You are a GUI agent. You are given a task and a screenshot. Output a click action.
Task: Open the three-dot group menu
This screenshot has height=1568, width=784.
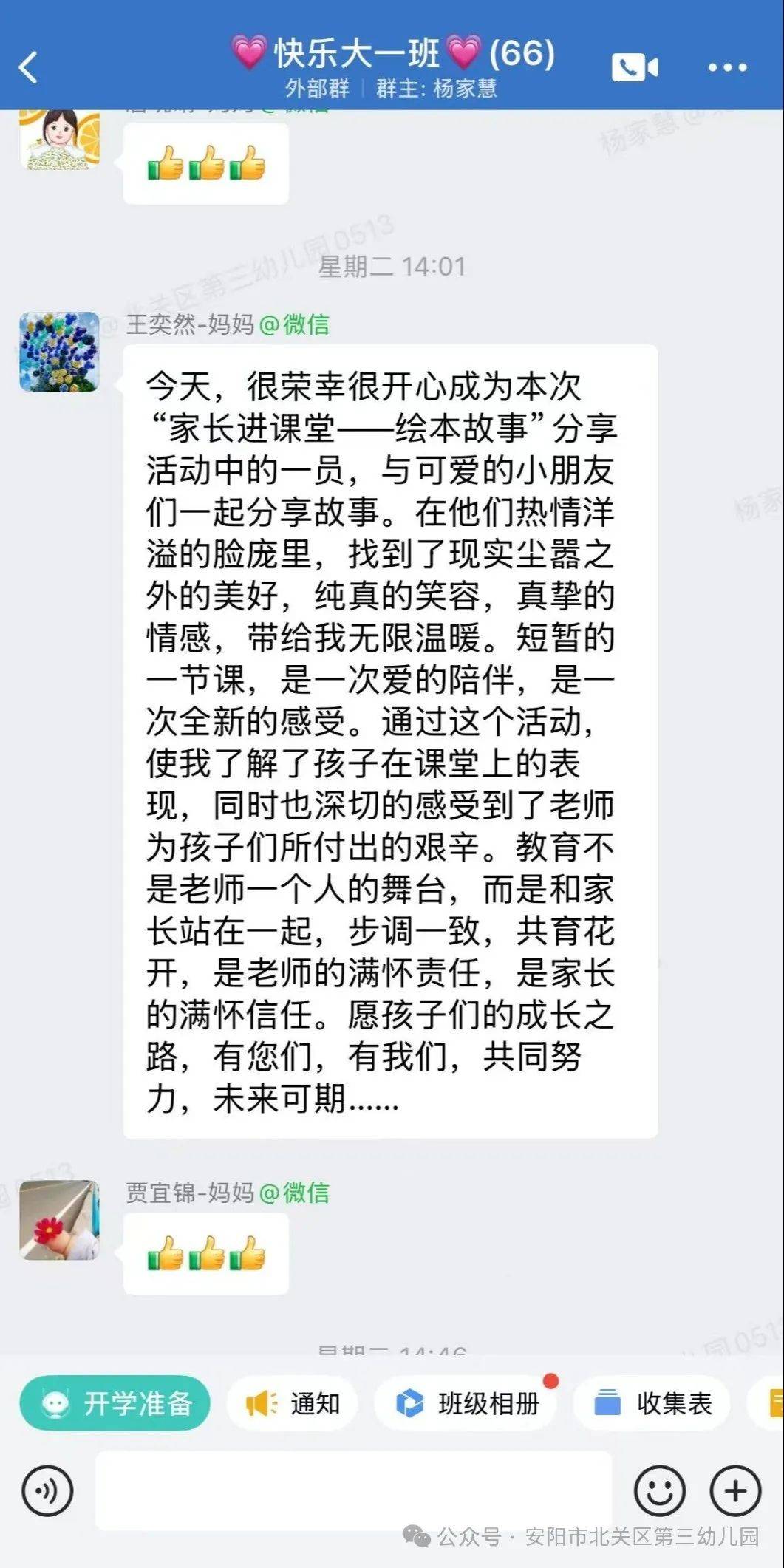(727, 68)
